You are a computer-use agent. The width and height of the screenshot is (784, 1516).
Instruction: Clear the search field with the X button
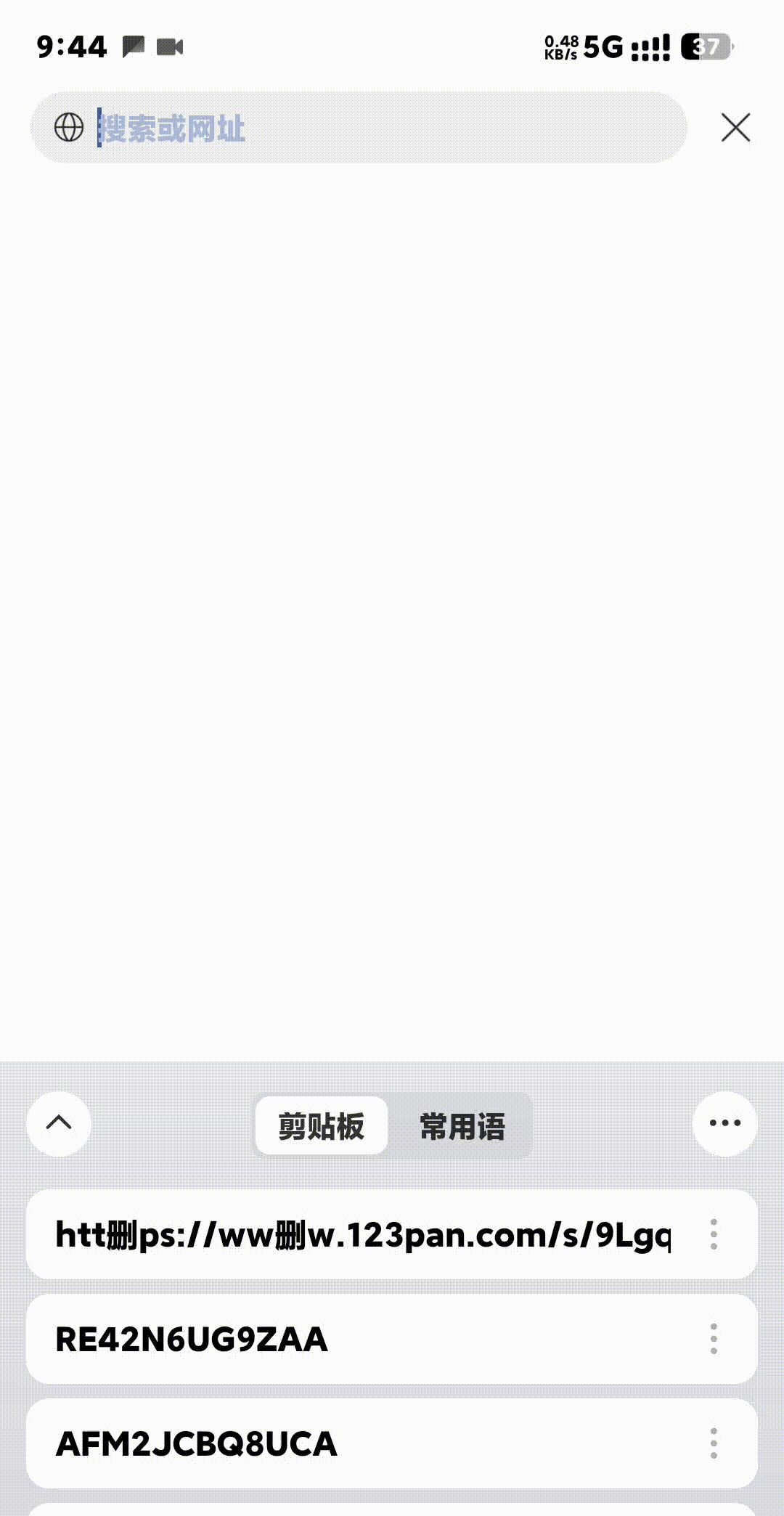[735, 129]
